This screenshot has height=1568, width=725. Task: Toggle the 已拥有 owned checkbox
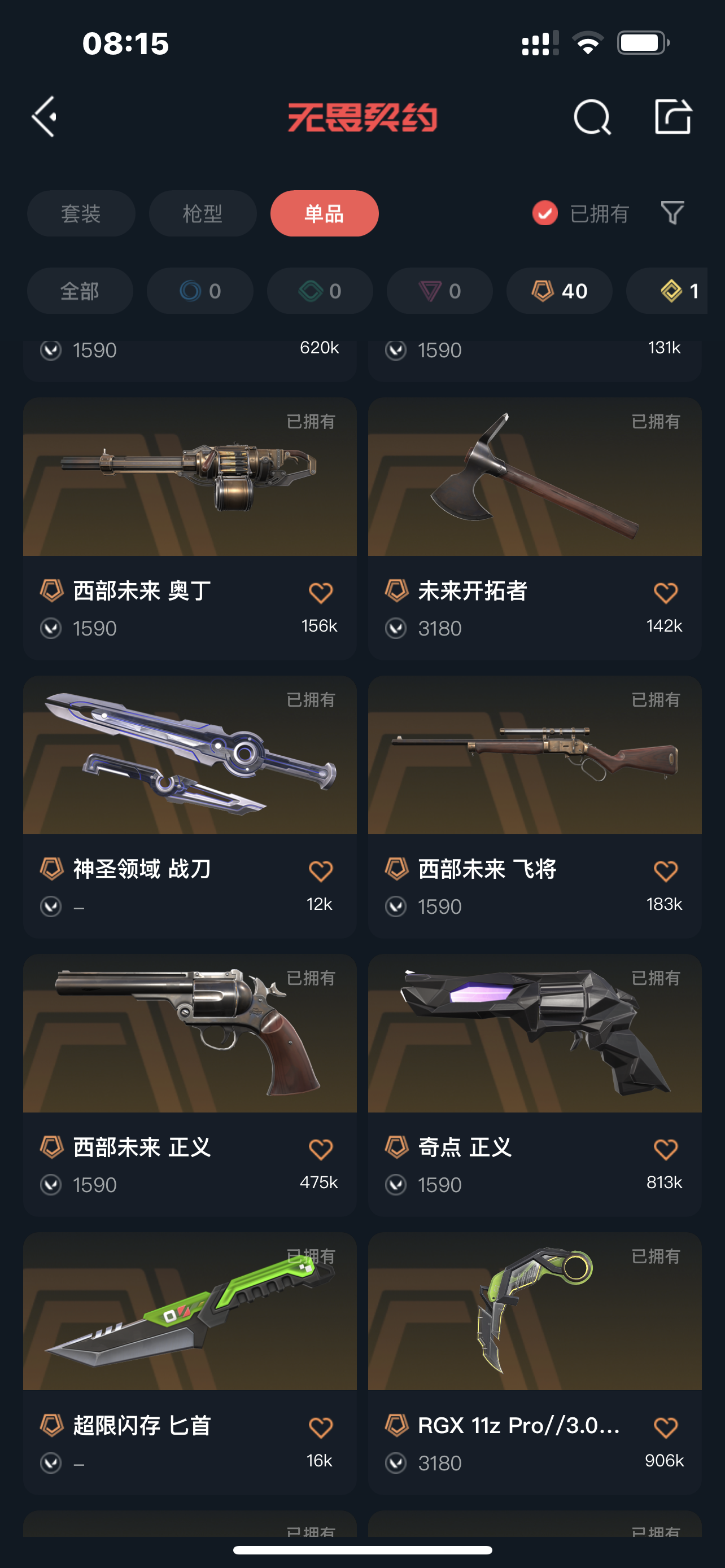pos(545,213)
